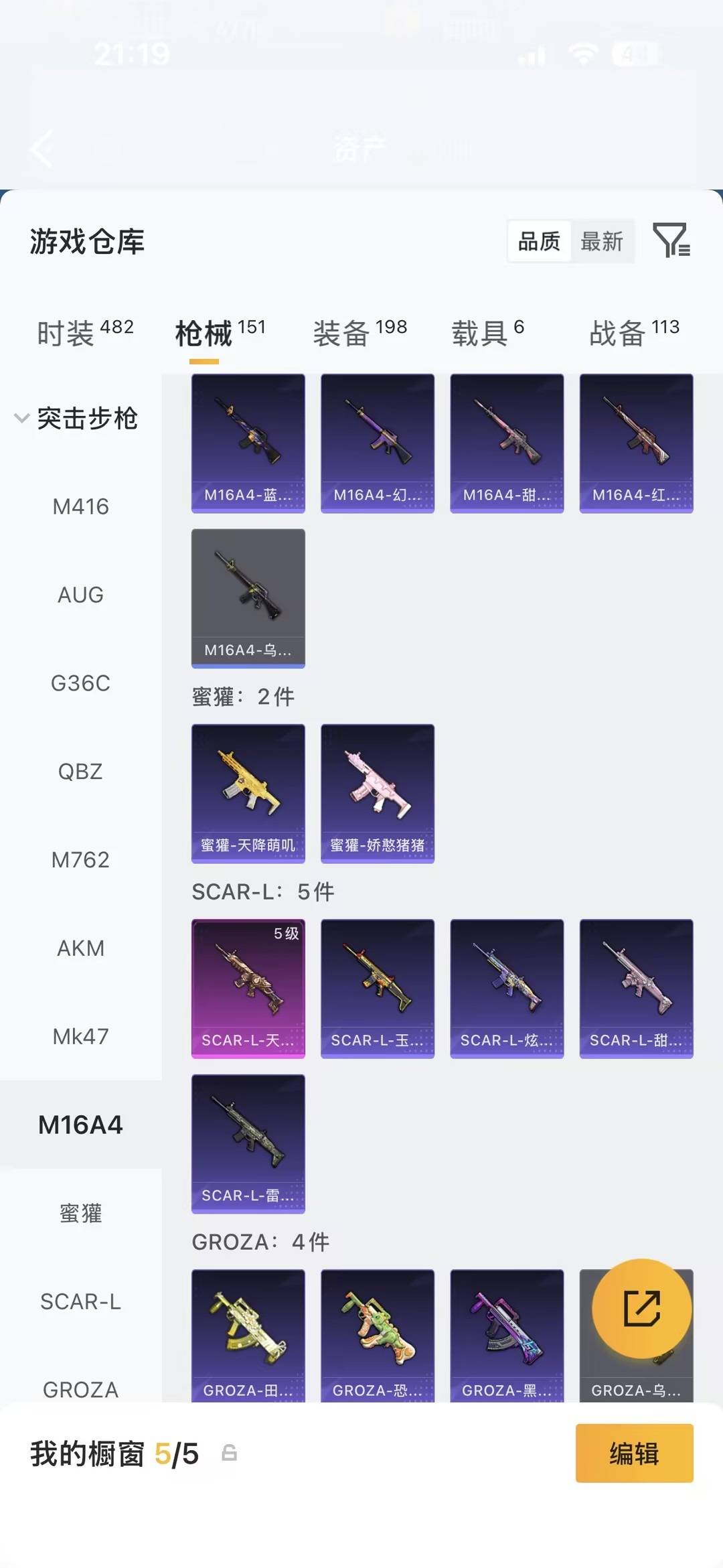View the 5级 SCAR-L-天 skin

point(248,989)
